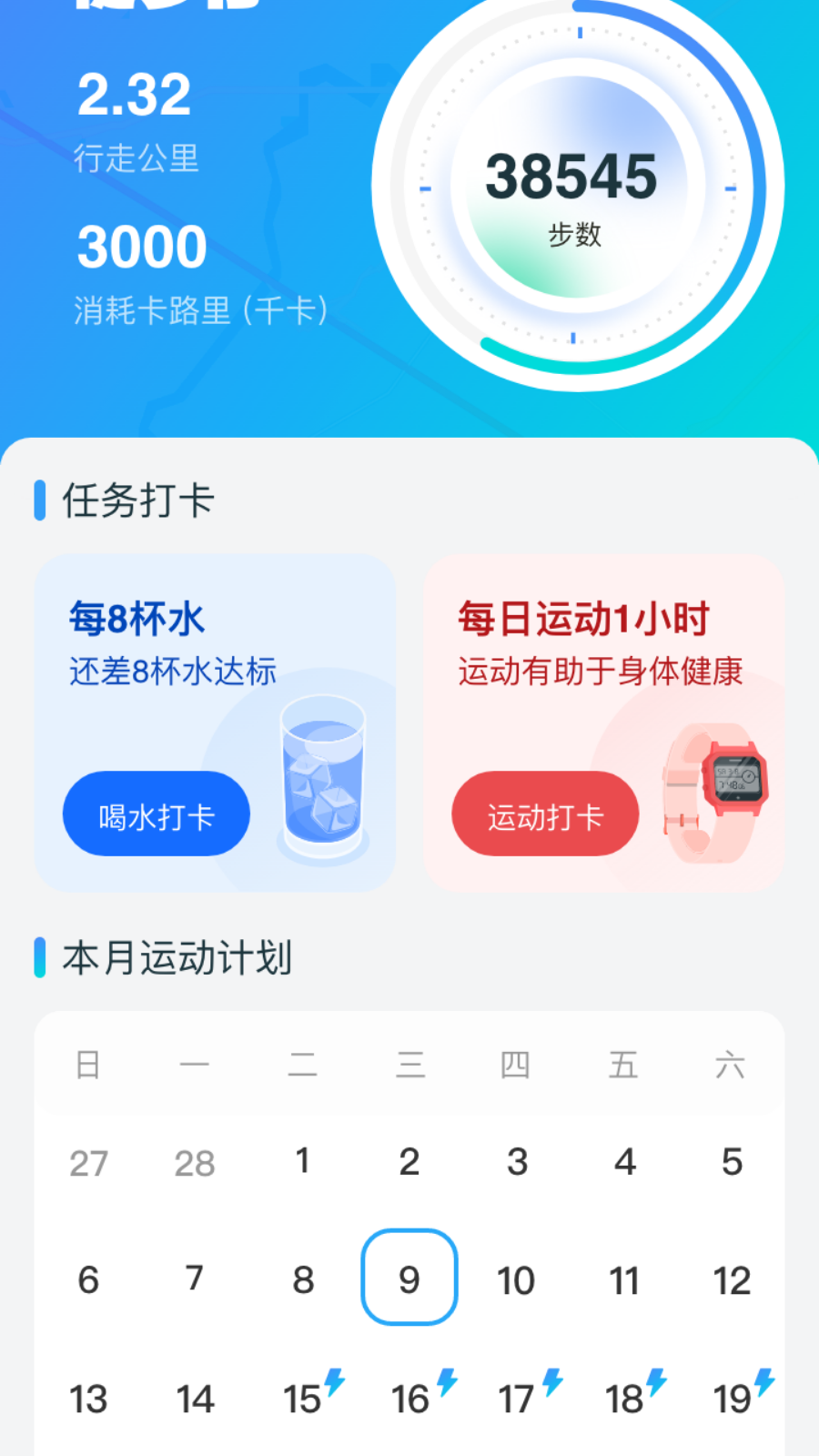
Task: Click the 日 weekday column header
Action: [x=87, y=1065]
